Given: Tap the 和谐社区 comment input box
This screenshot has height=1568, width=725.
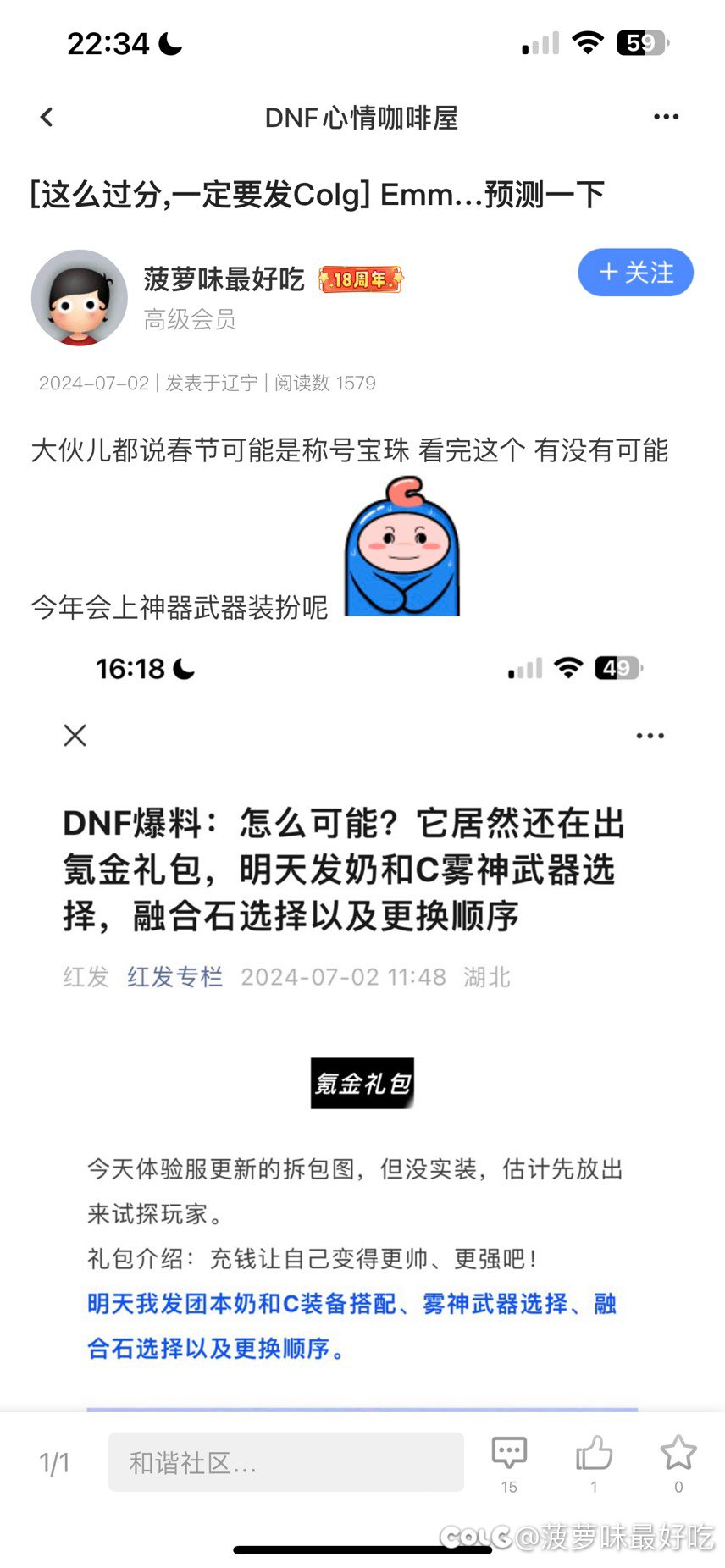Looking at the screenshot, I should click(x=286, y=1462).
